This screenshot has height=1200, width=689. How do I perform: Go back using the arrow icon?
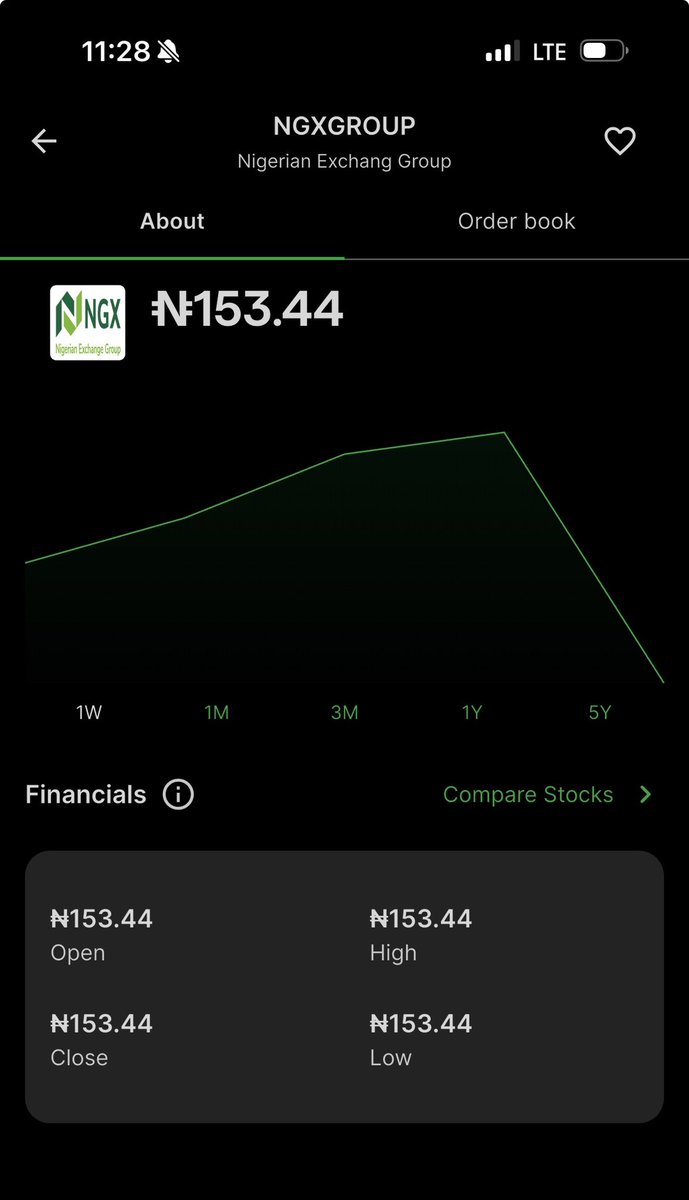[x=44, y=142]
